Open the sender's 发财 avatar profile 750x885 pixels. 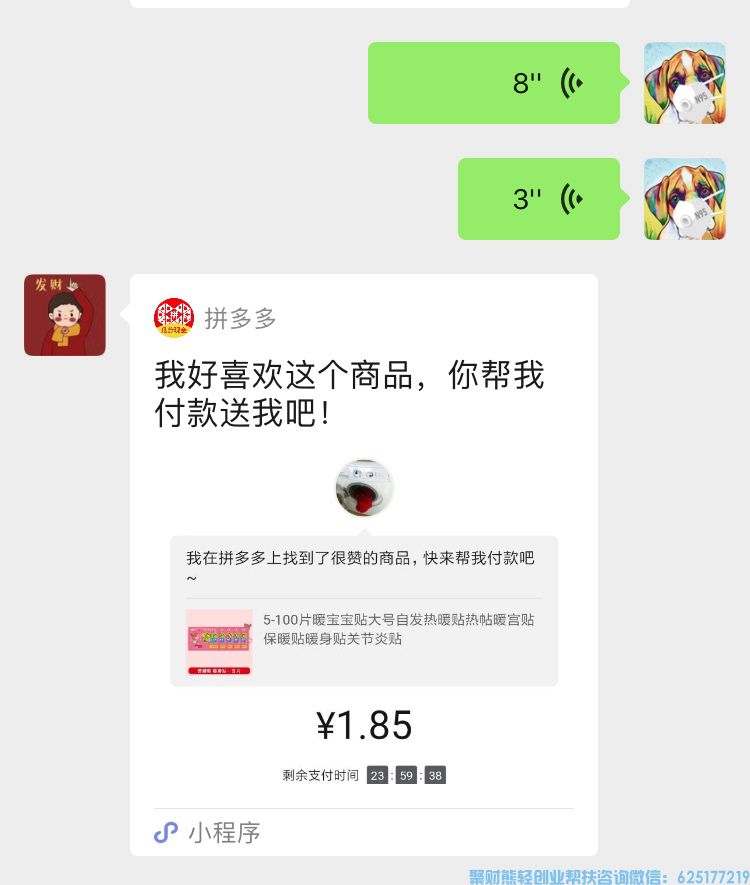click(x=65, y=315)
